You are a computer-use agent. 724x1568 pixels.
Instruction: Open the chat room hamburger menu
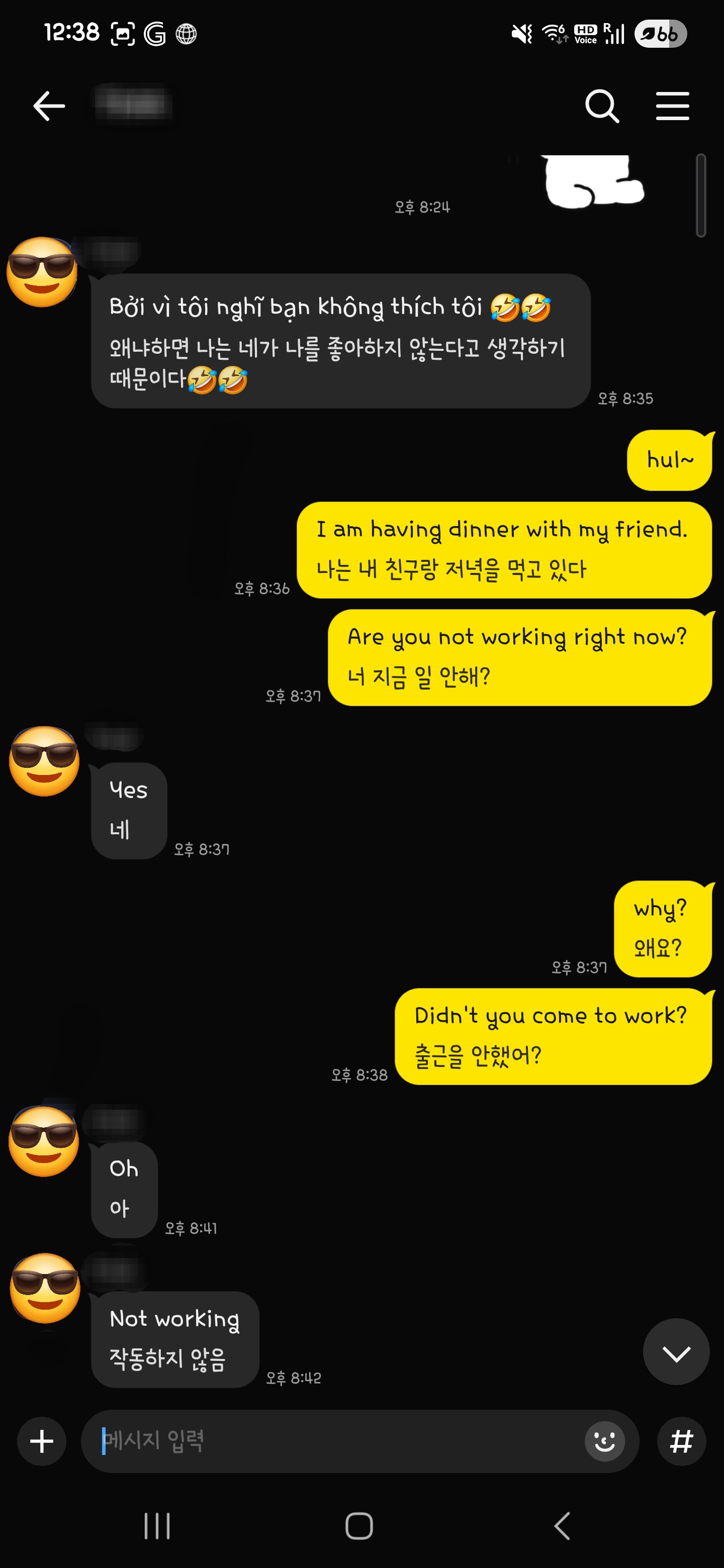672,107
